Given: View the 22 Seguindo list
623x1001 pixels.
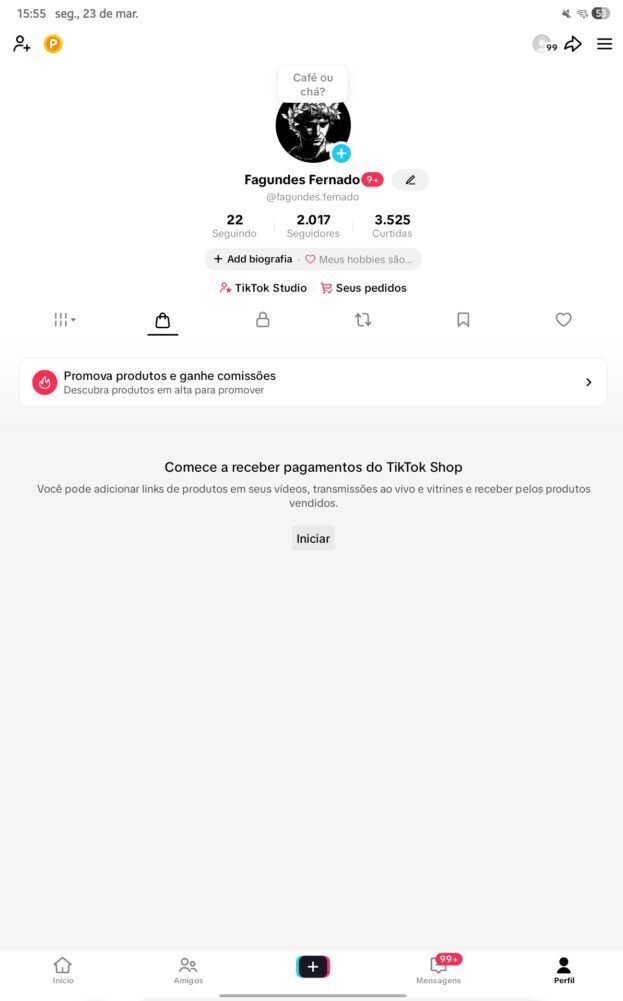Looking at the screenshot, I should pyautogui.click(x=234, y=226).
